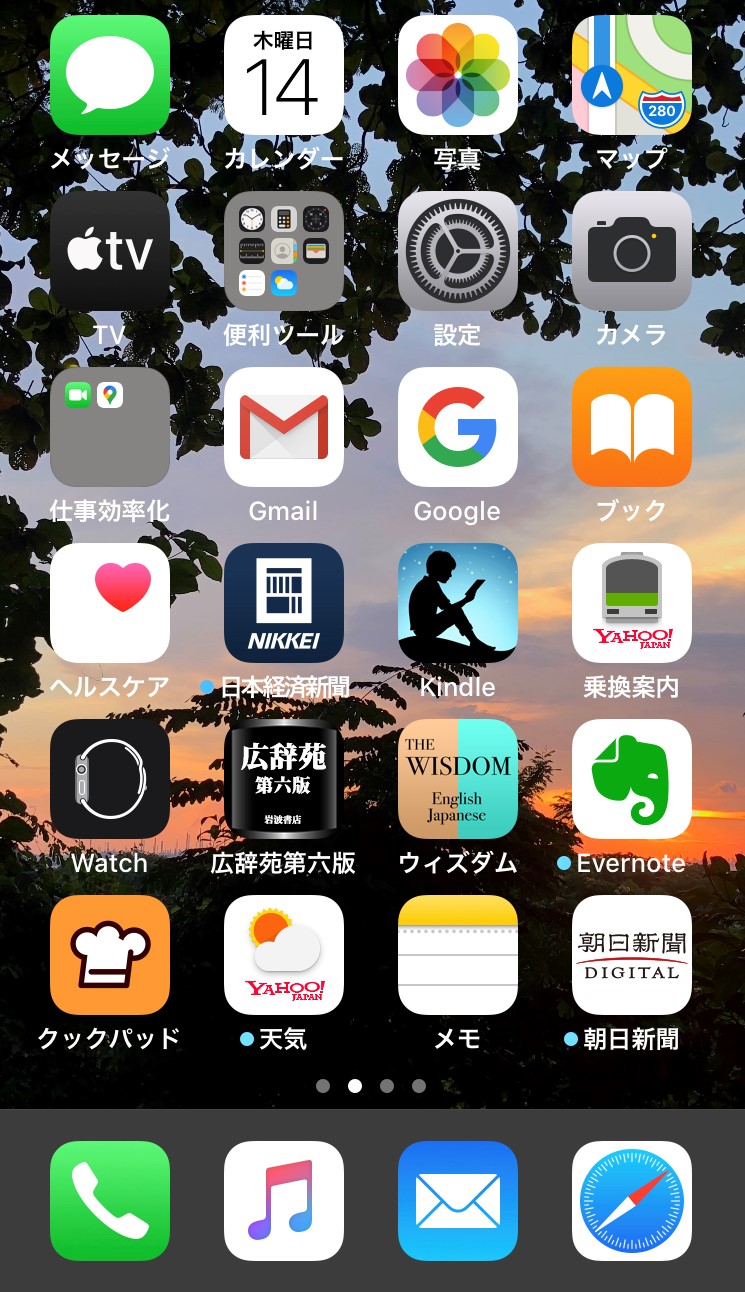745x1292 pixels.
Task: Open the Yahoo 天気 app
Action: tap(284, 955)
